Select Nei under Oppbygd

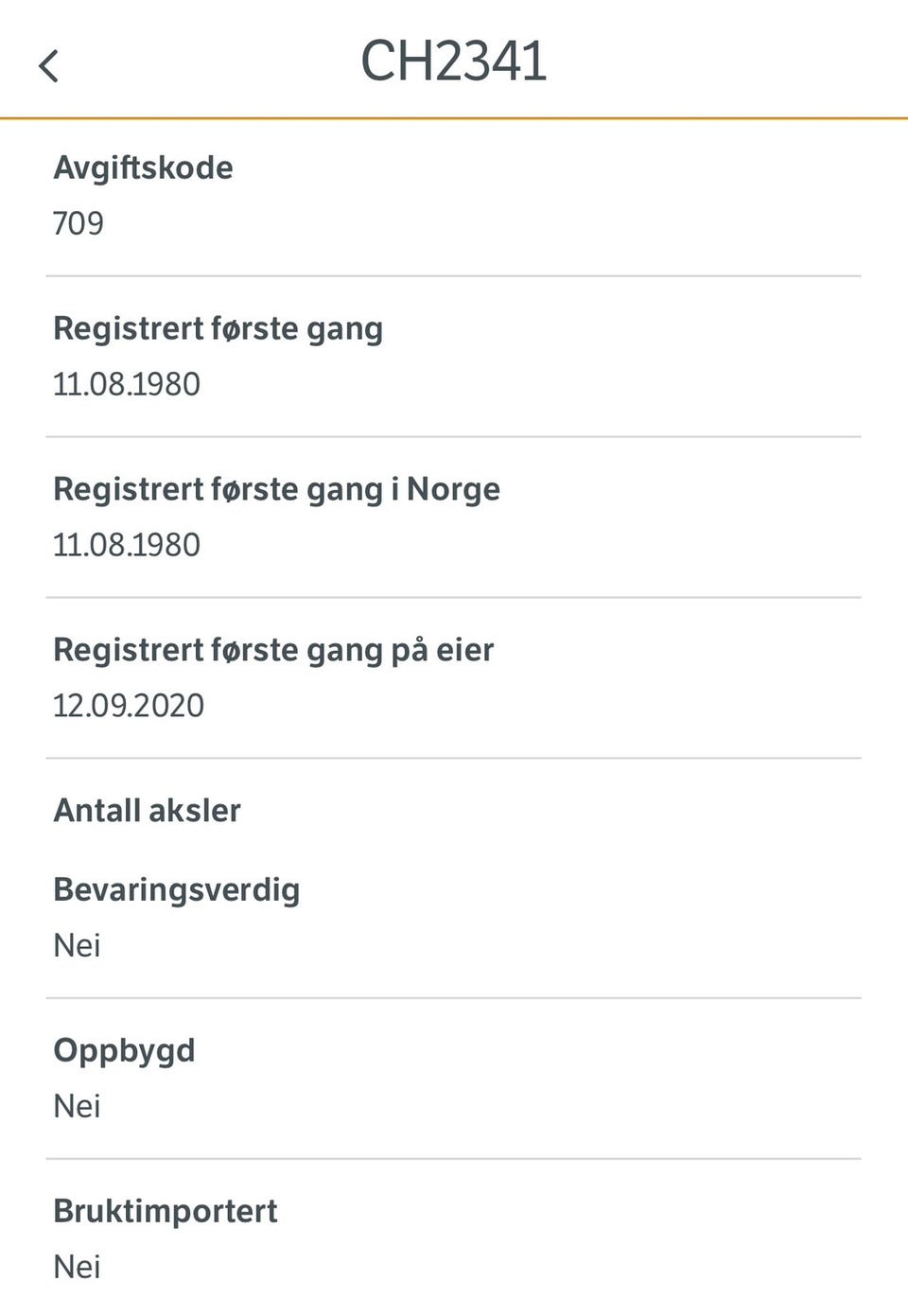[76, 1105]
